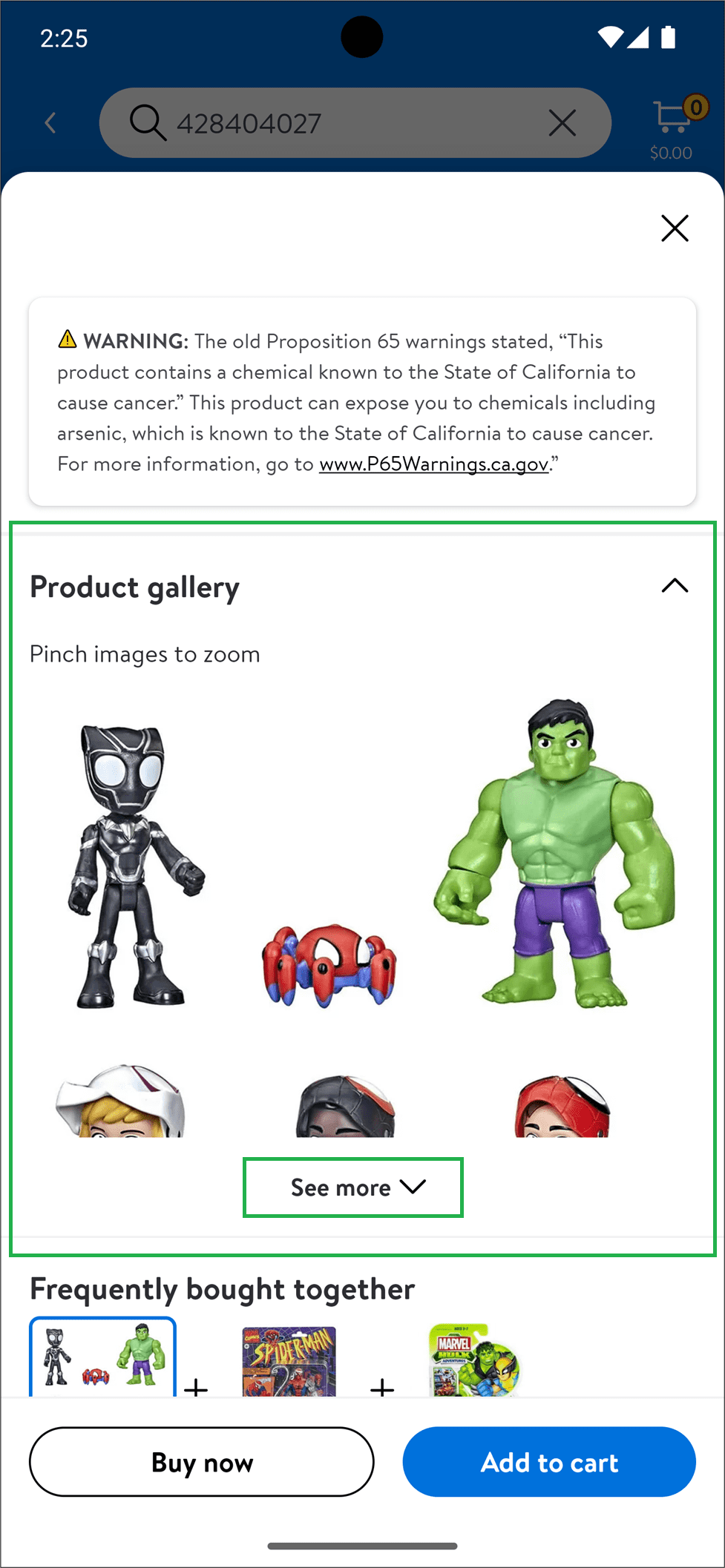
Task: Add the product to cart
Action: coord(549,1462)
